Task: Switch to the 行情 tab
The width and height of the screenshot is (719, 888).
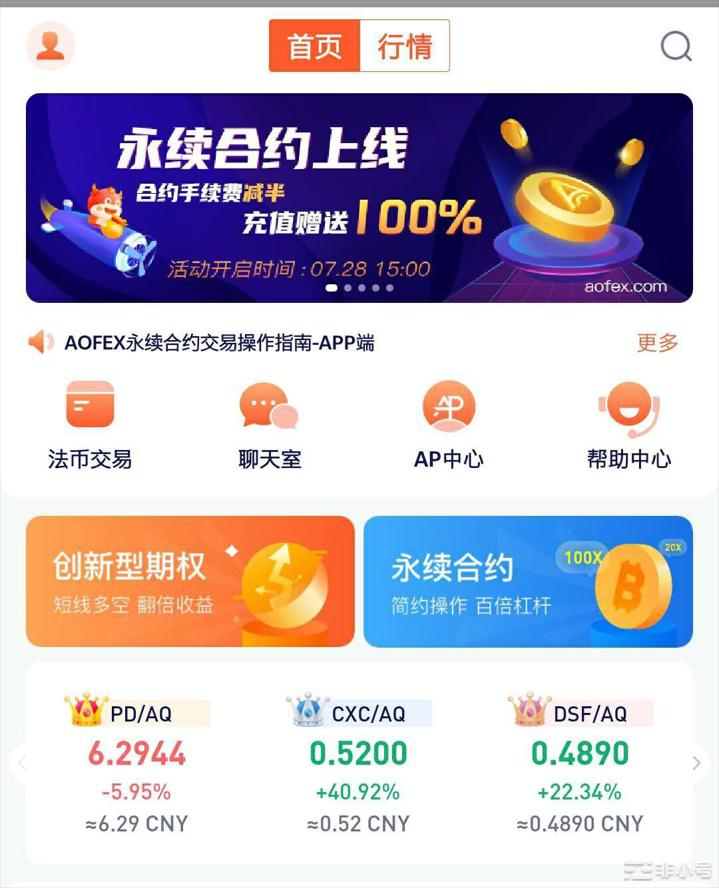Action: click(404, 46)
